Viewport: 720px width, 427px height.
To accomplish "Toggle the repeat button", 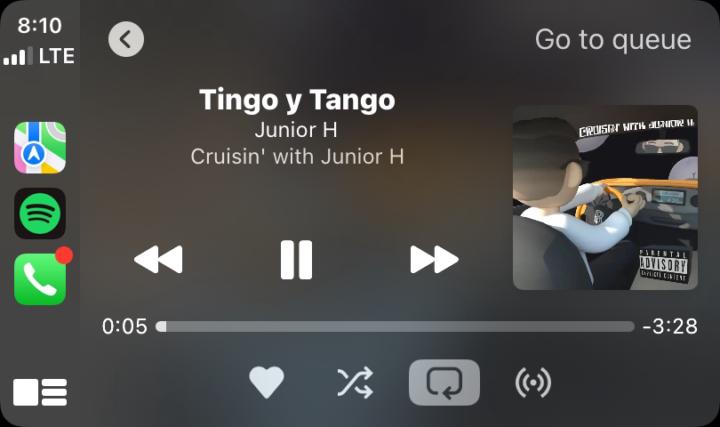I will [x=444, y=382].
